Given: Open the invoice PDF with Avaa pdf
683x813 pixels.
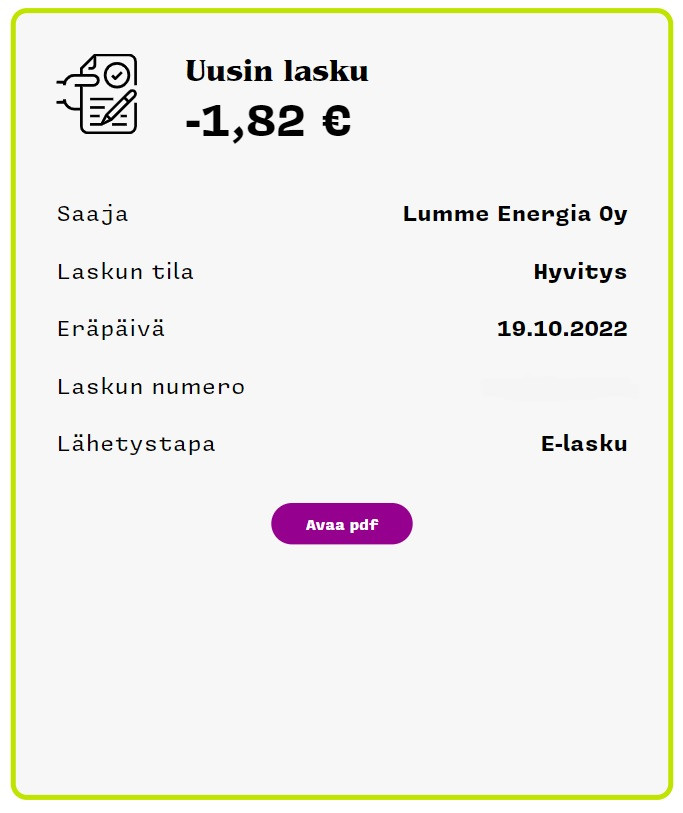Looking at the screenshot, I should (341, 524).
